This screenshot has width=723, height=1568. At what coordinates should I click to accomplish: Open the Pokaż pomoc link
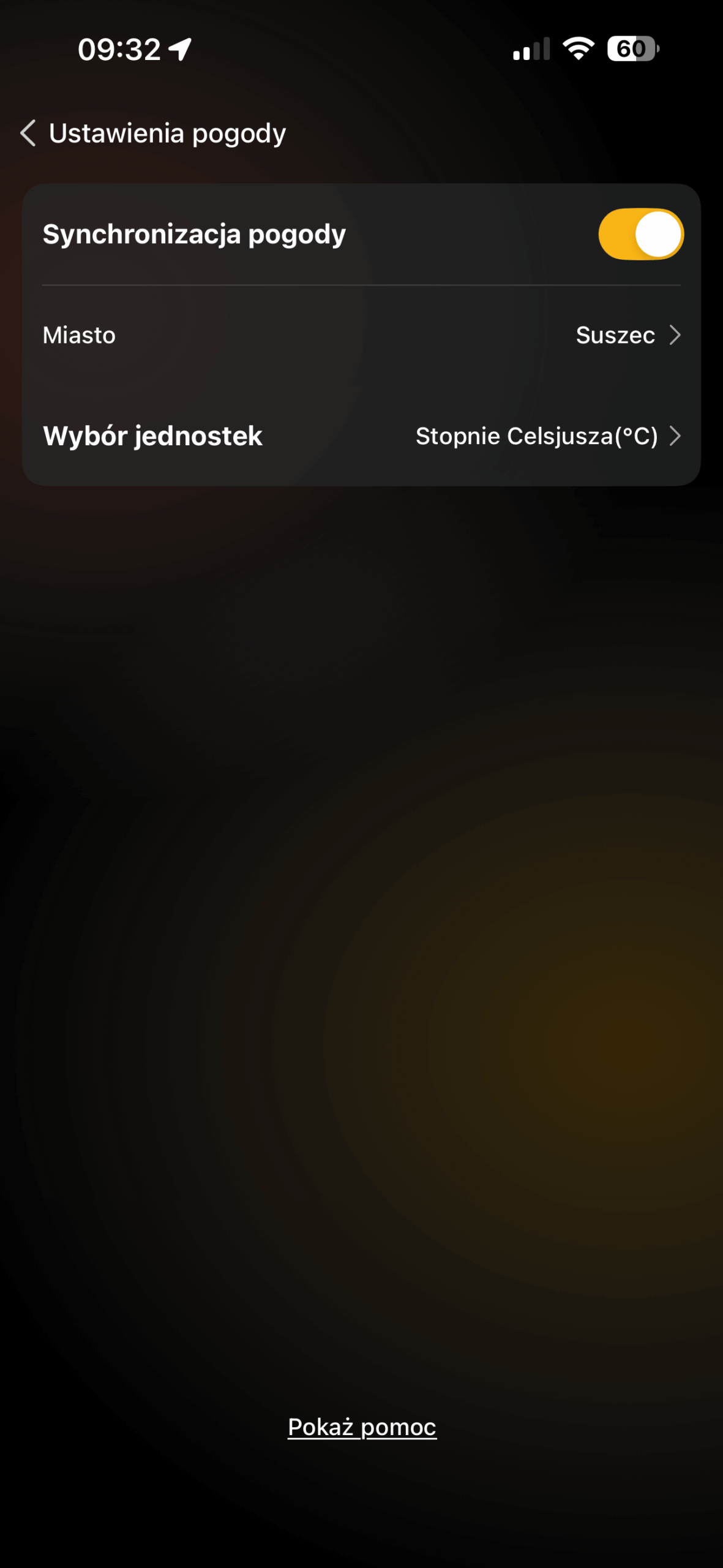[x=362, y=1427]
